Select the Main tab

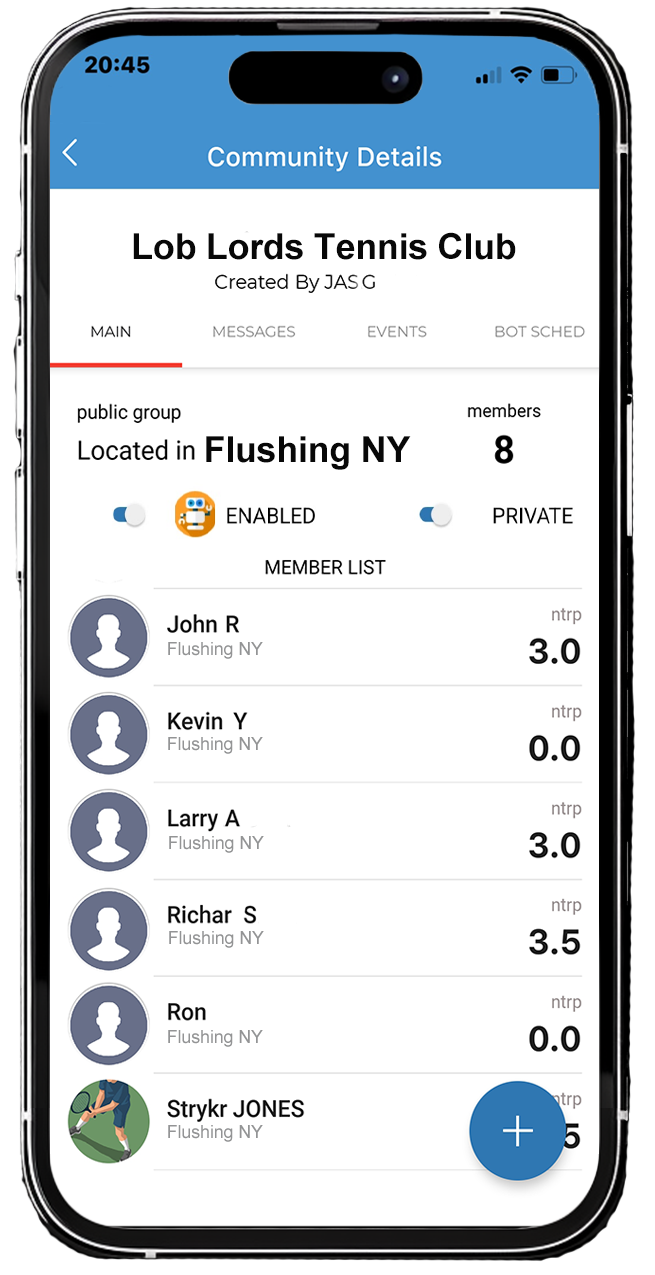pos(111,332)
